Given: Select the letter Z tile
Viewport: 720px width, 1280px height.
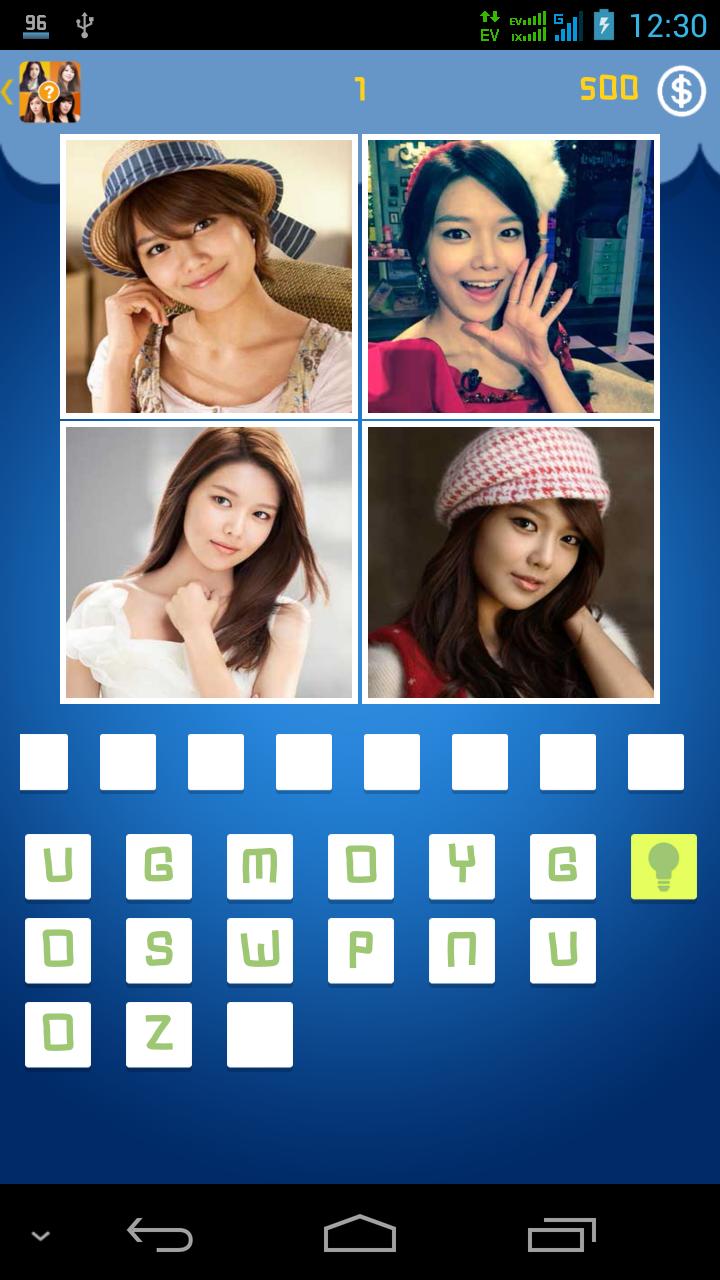Looking at the screenshot, I should point(158,1034).
